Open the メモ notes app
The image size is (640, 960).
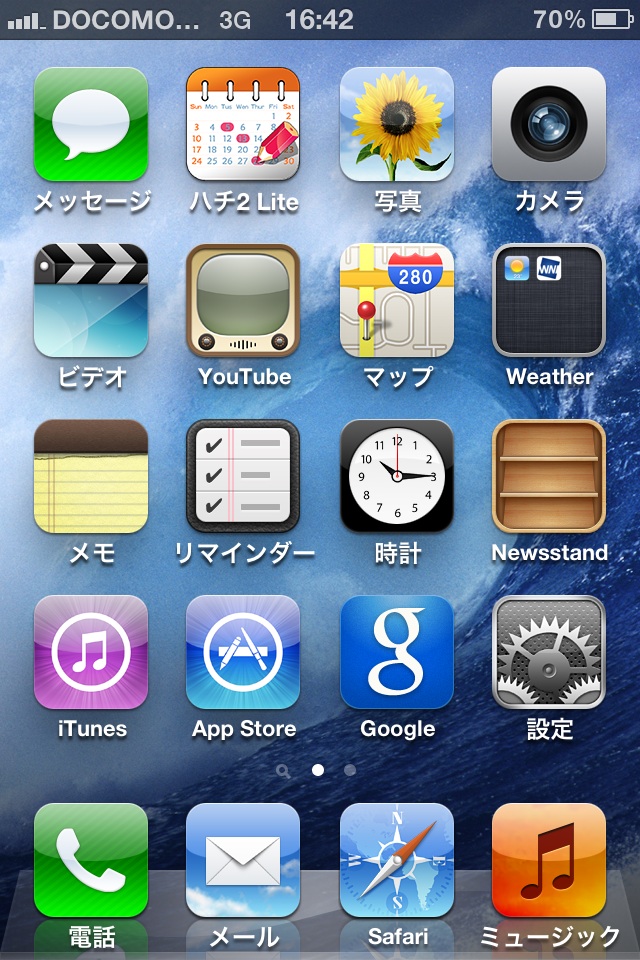coord(91,476)
